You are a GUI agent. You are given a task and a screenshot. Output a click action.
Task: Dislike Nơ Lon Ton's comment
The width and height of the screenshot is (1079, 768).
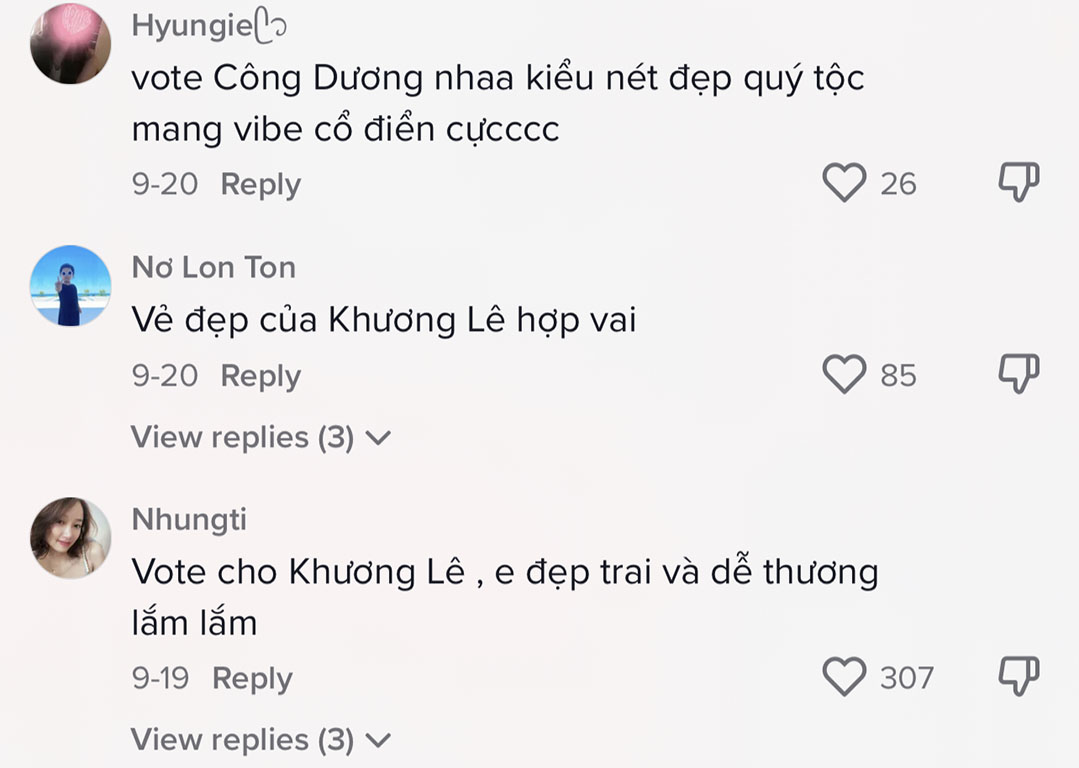1019,374
